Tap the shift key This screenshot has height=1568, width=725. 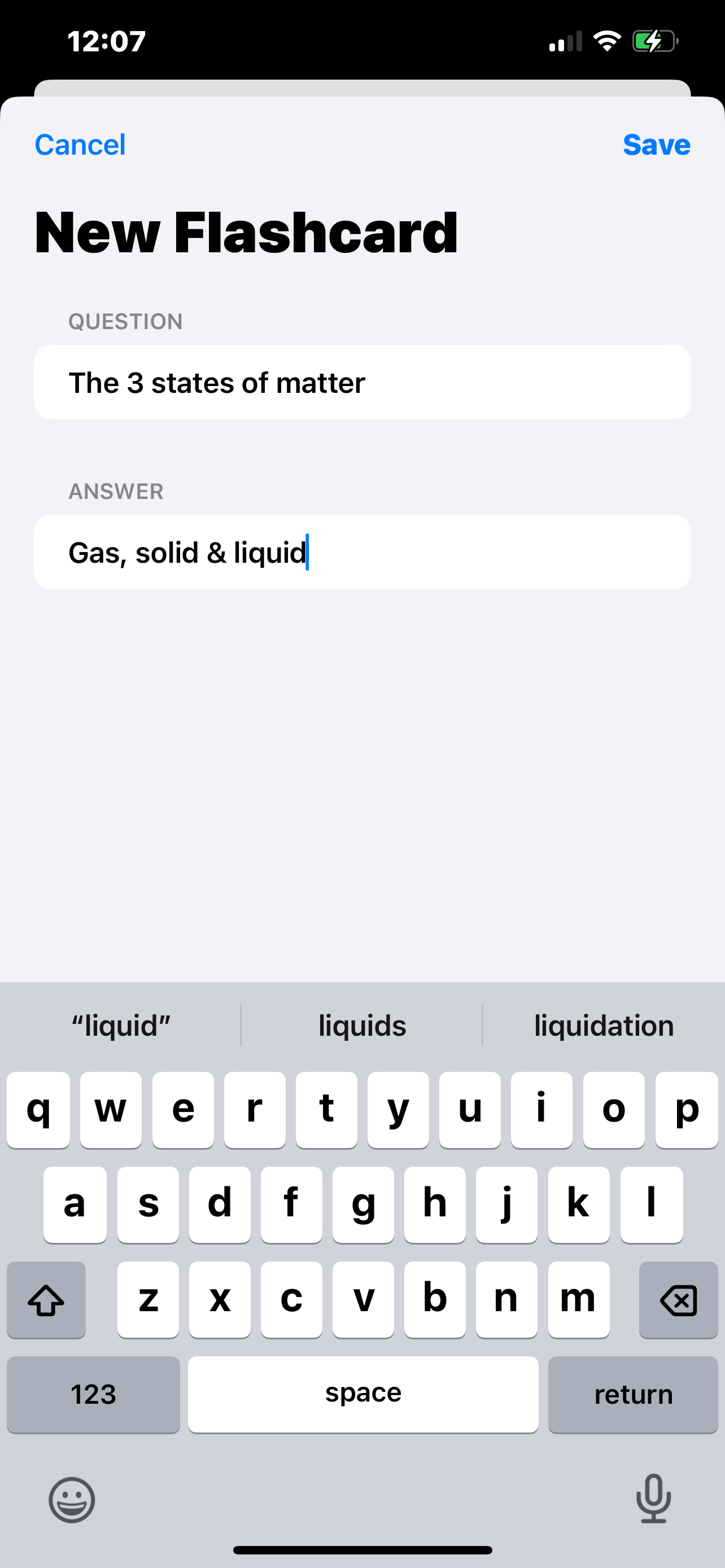coord(46,1300)
